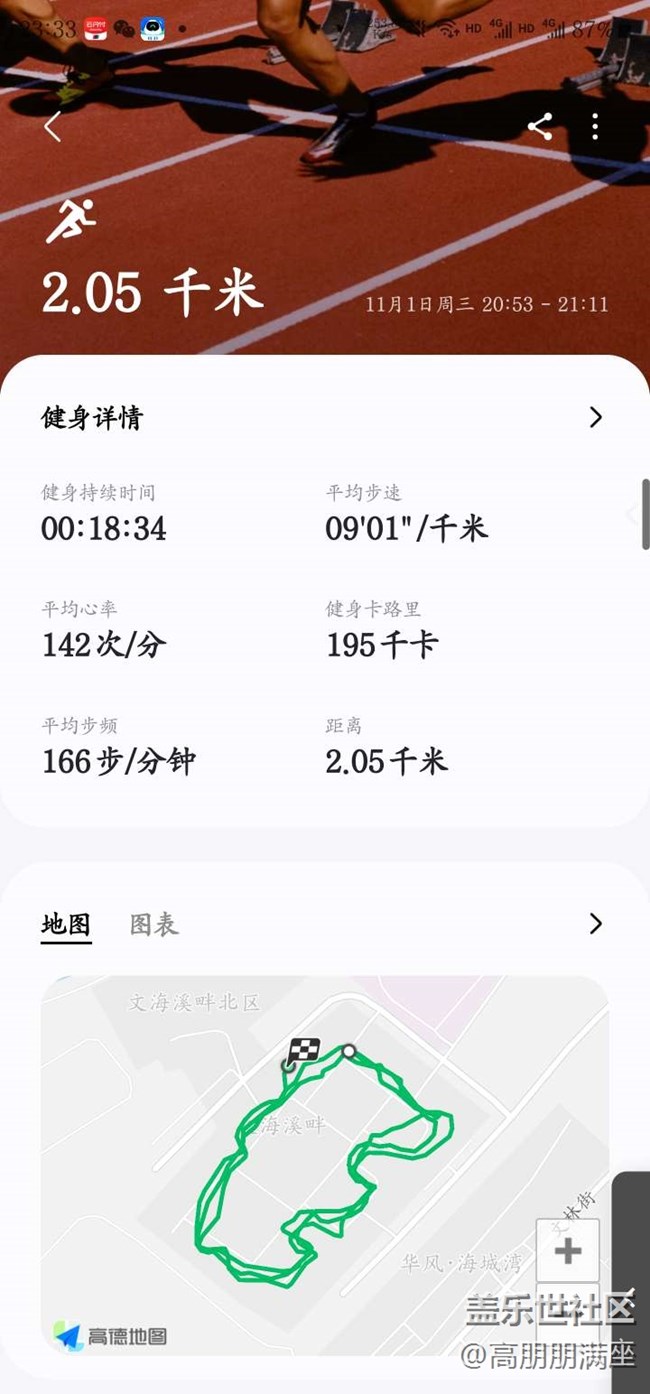Zoom in the map with plus button
The image size is (650, 1394).
coord(568,1250)
